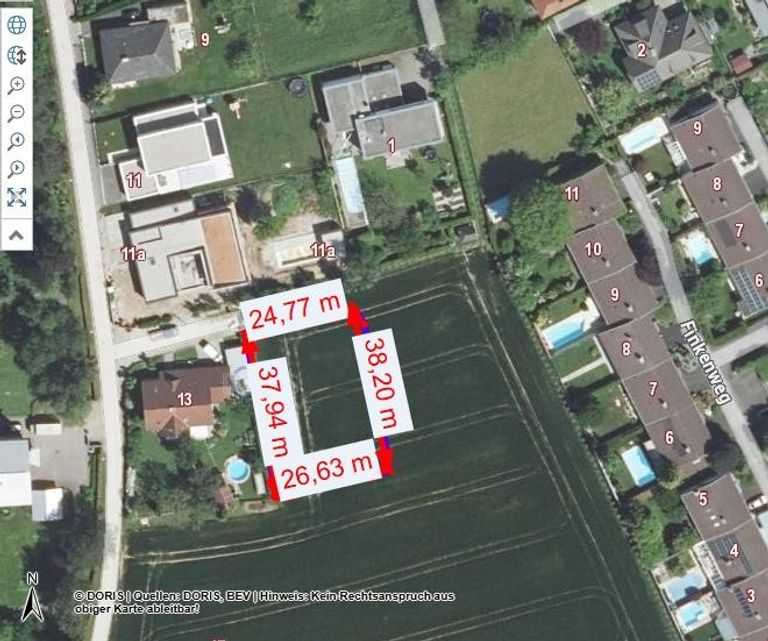Go to the previous map view
Screen dimensions: 768x641
[x=16, y=141]
